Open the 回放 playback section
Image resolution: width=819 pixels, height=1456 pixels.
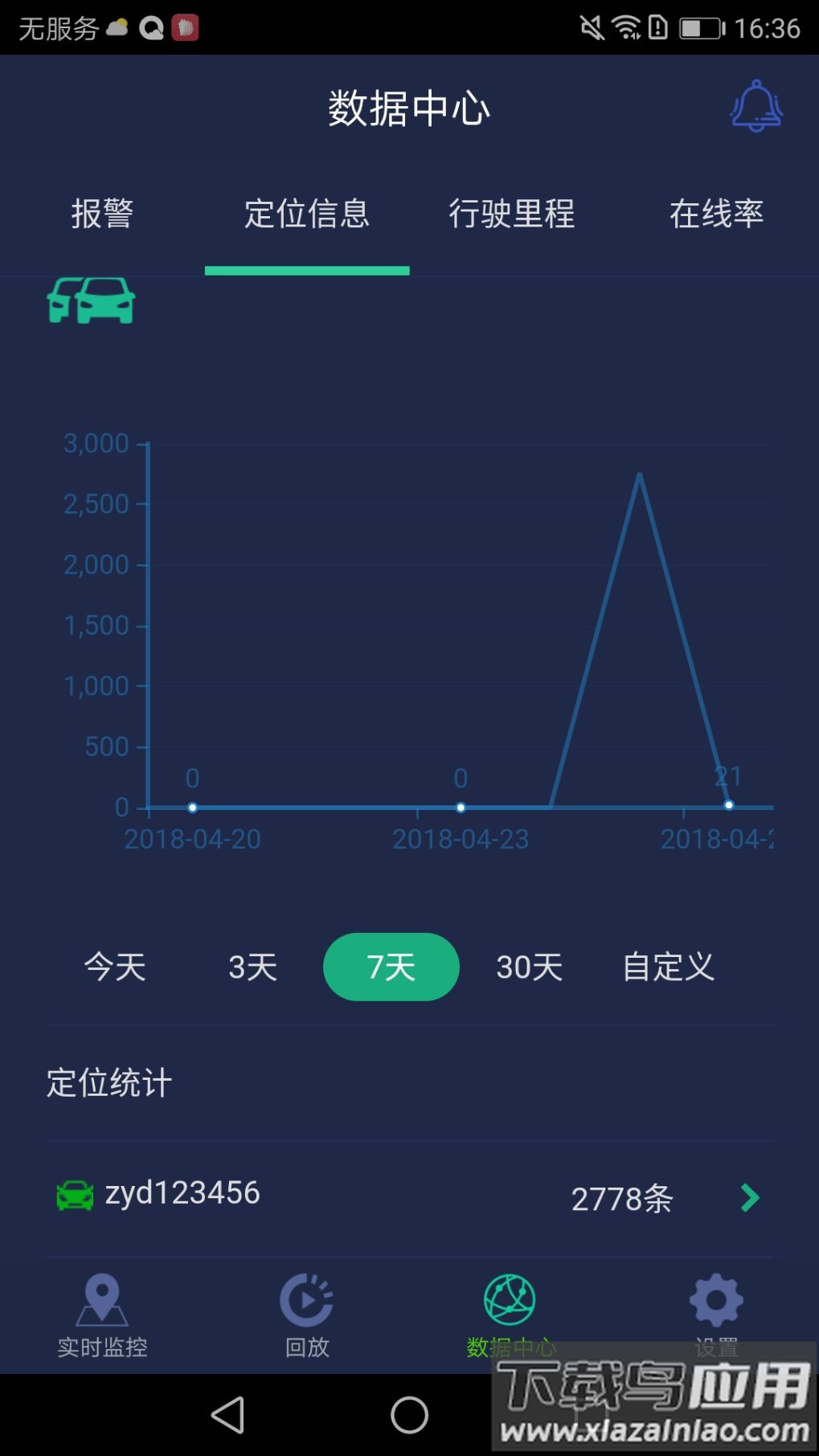[x=307, y=1315]
